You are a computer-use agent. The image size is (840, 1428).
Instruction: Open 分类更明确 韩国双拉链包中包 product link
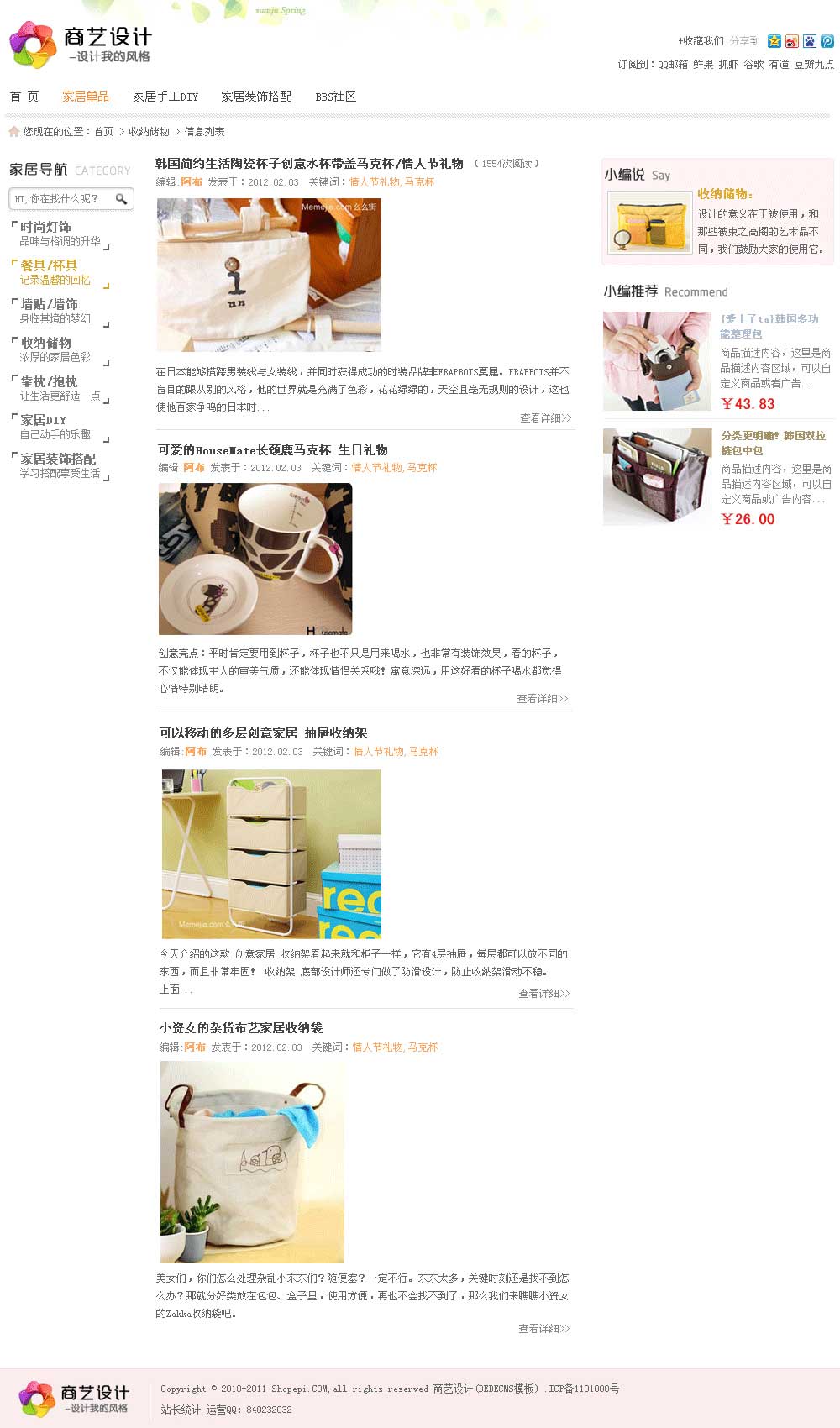coord(774,444)
